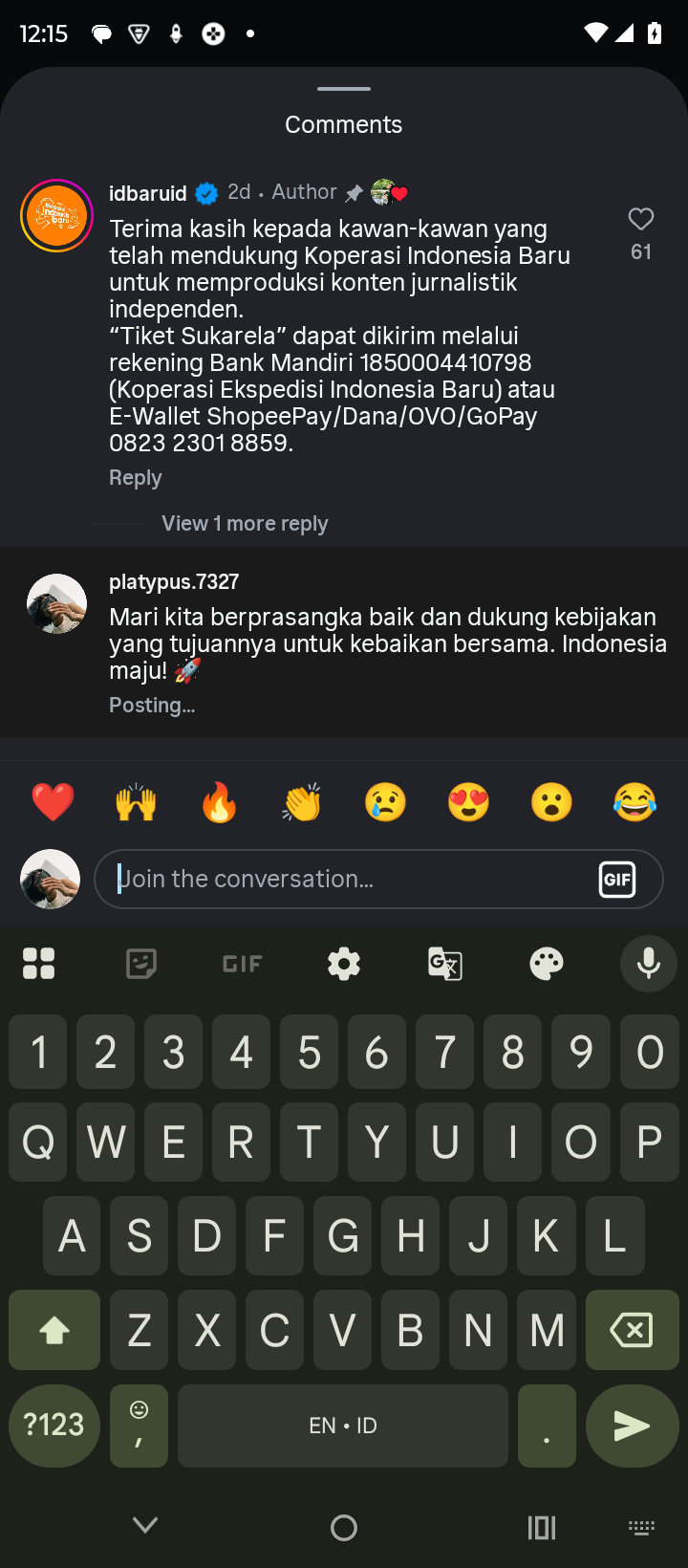Insert the crying face emoji

(x=385, y=802)
